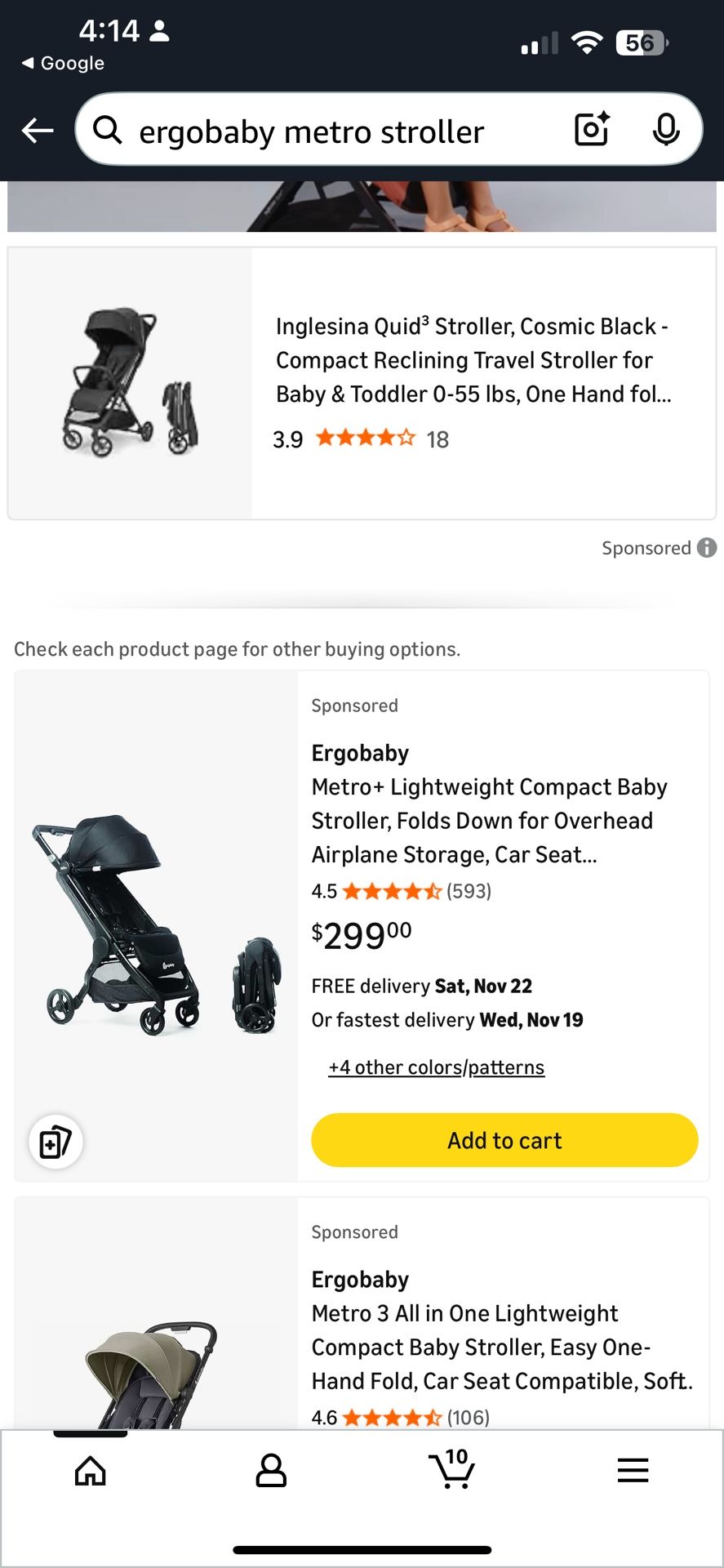Tap the search magnifying glass icon

click(x=109, y=130)
